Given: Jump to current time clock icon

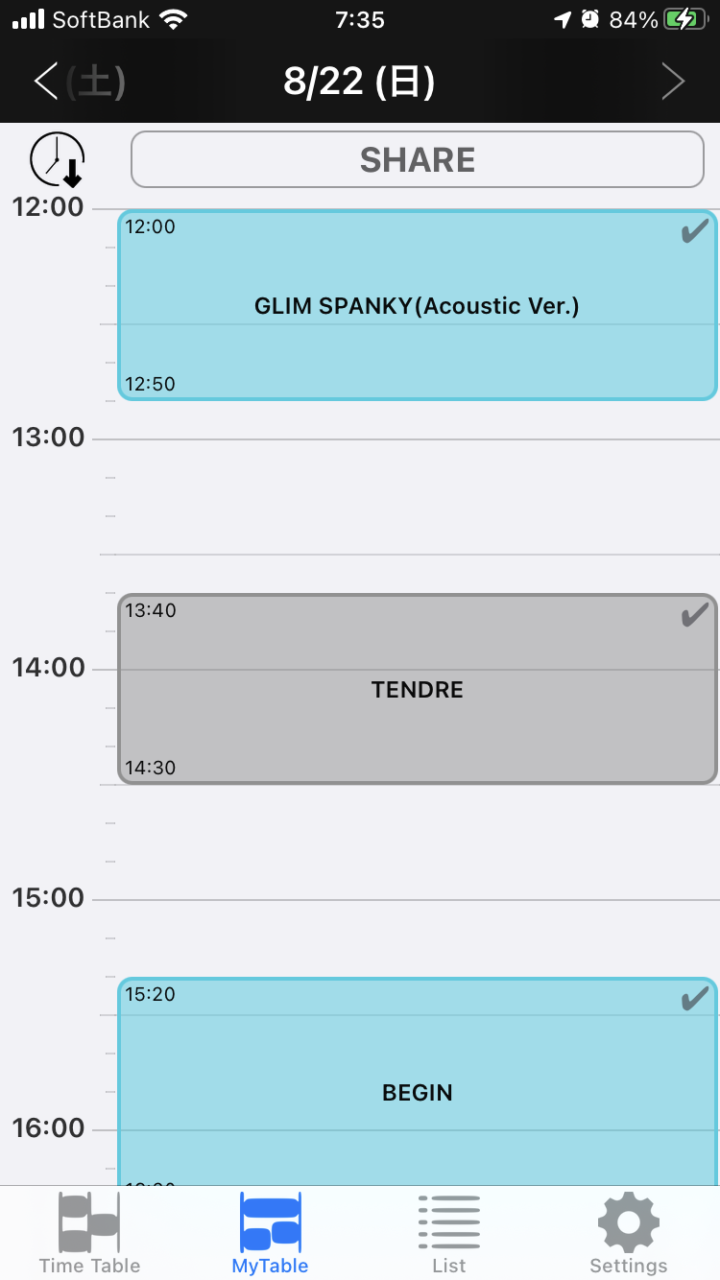Looking at the screenshot, I should (57, 160).
